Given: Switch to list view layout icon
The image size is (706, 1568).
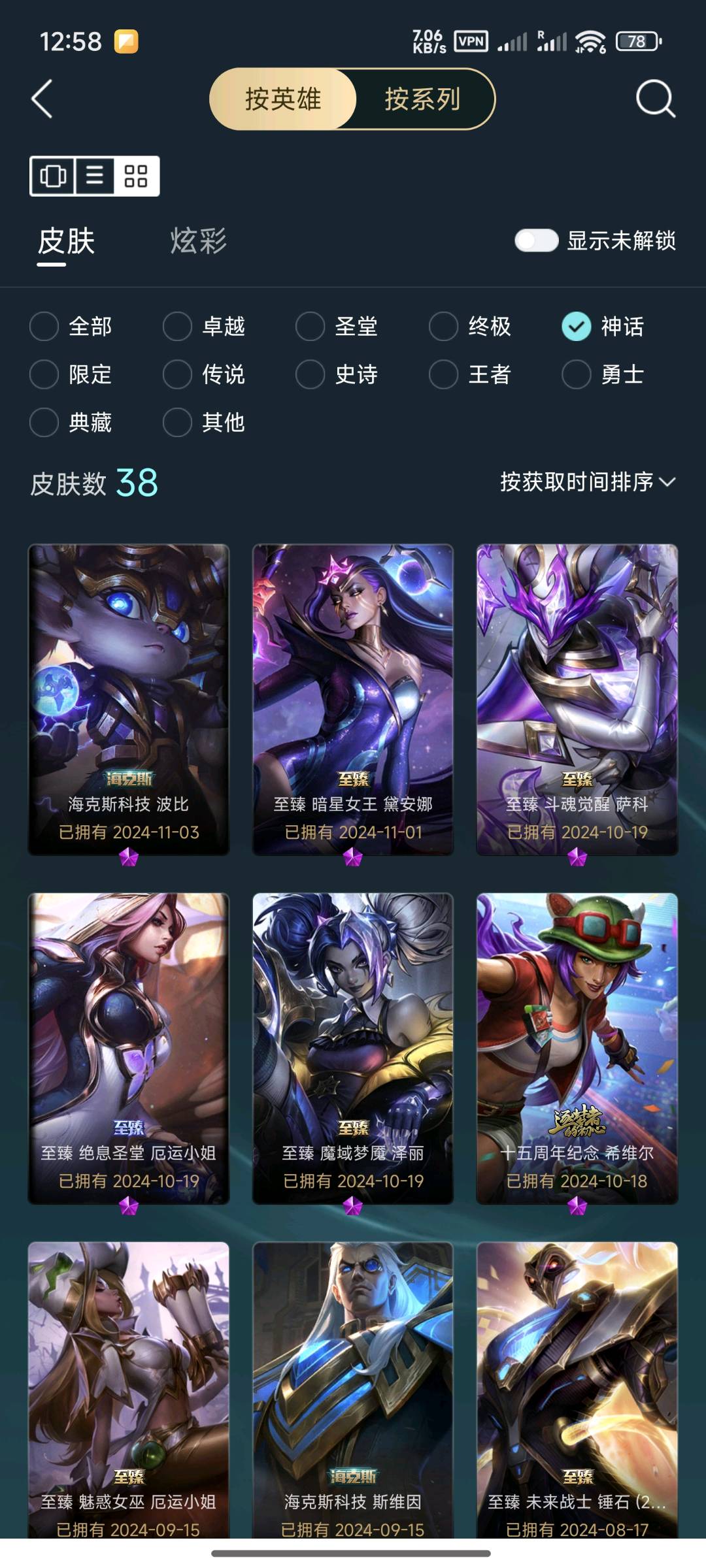Looking at the screenshot, I should pos(95,176).
